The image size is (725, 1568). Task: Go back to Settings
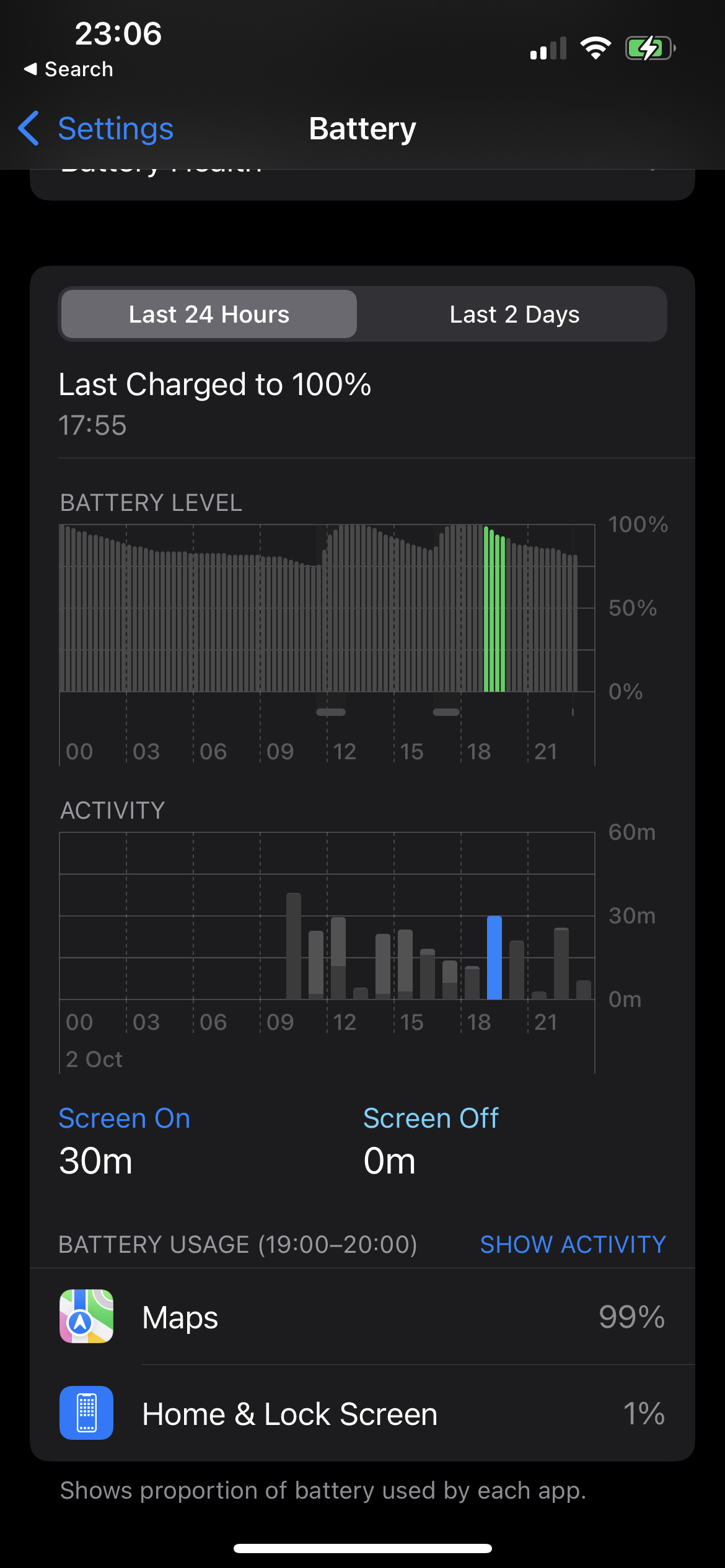tap(96, 129)
